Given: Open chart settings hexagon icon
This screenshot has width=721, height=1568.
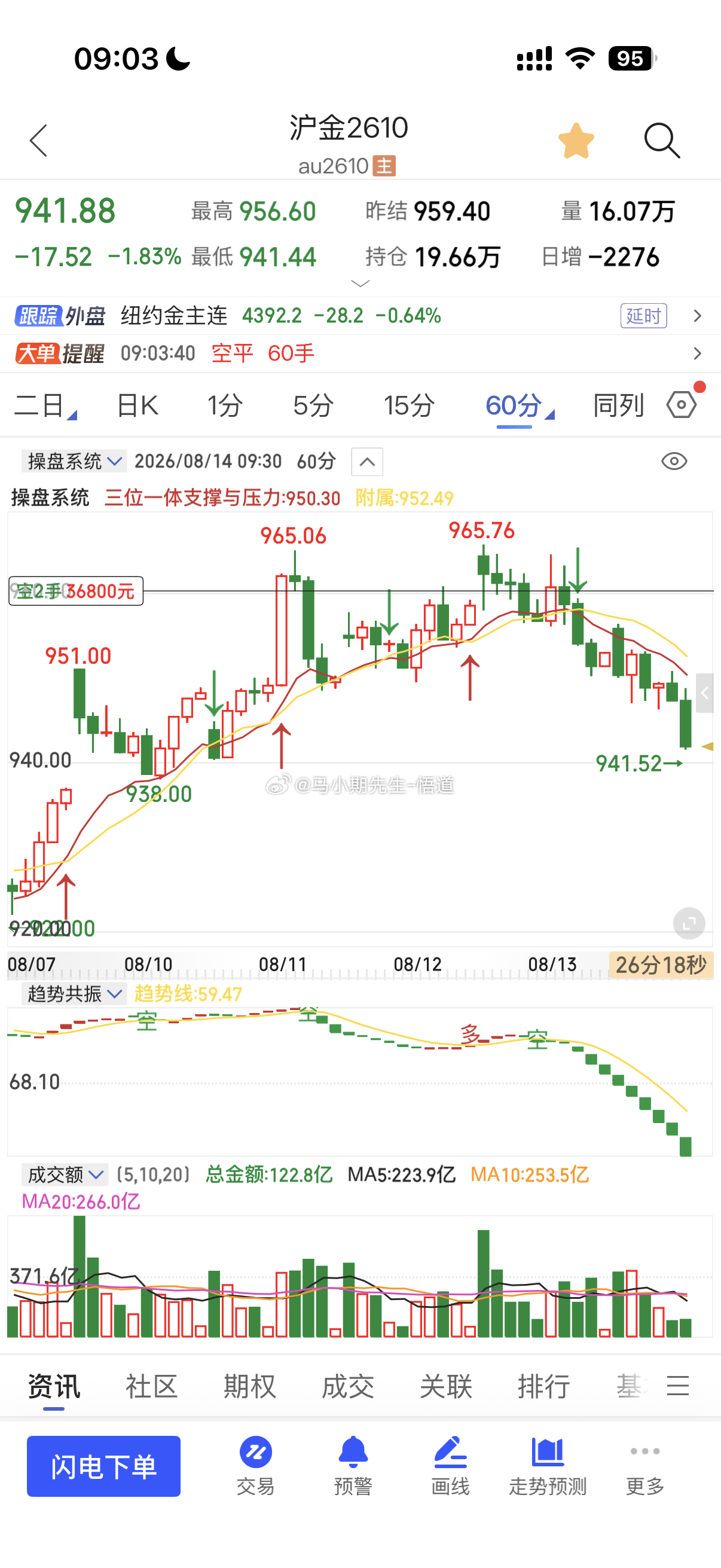Looking at the screenshot, I should 682,404.
